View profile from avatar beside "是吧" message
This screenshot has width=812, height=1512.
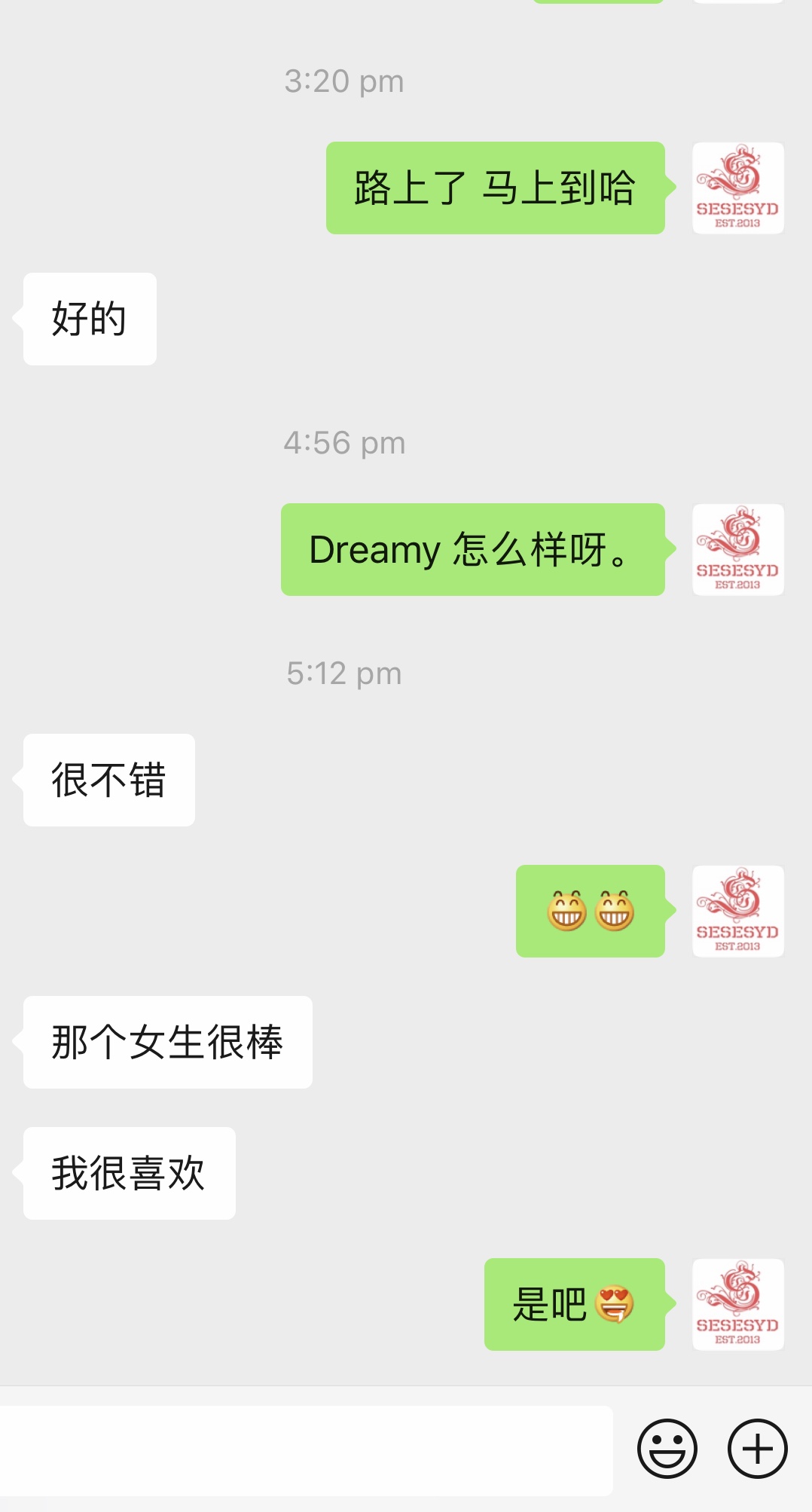[738, 1305]
